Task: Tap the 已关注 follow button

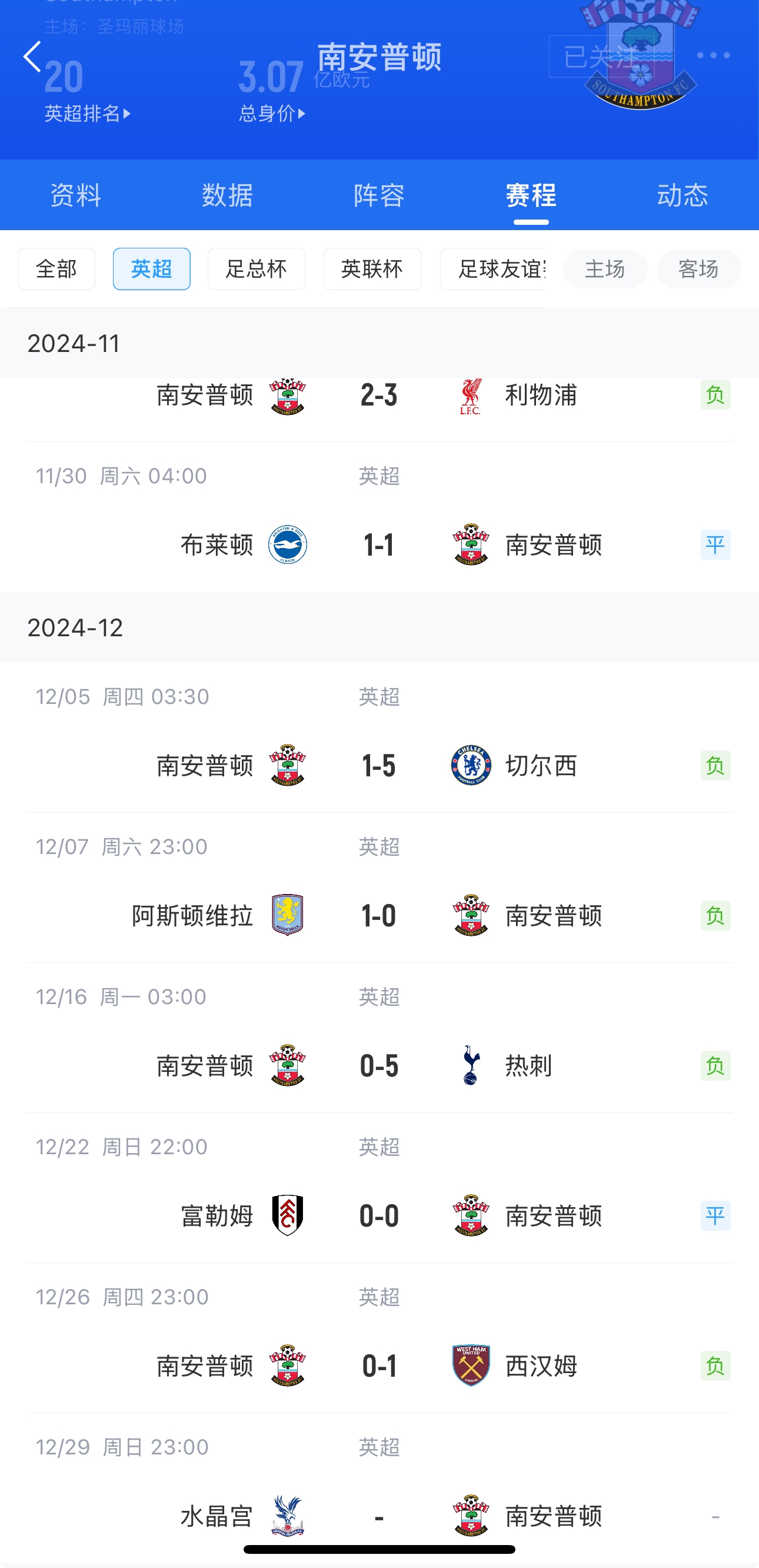Action: (x=601, y=57)
